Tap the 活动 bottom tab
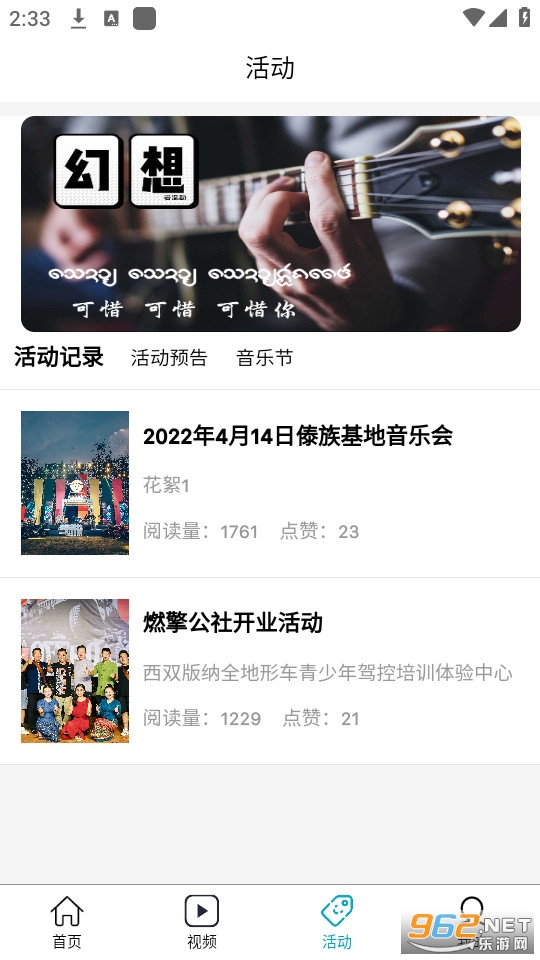The height and width of the screenshot is (960, 540). pos(337,922)
